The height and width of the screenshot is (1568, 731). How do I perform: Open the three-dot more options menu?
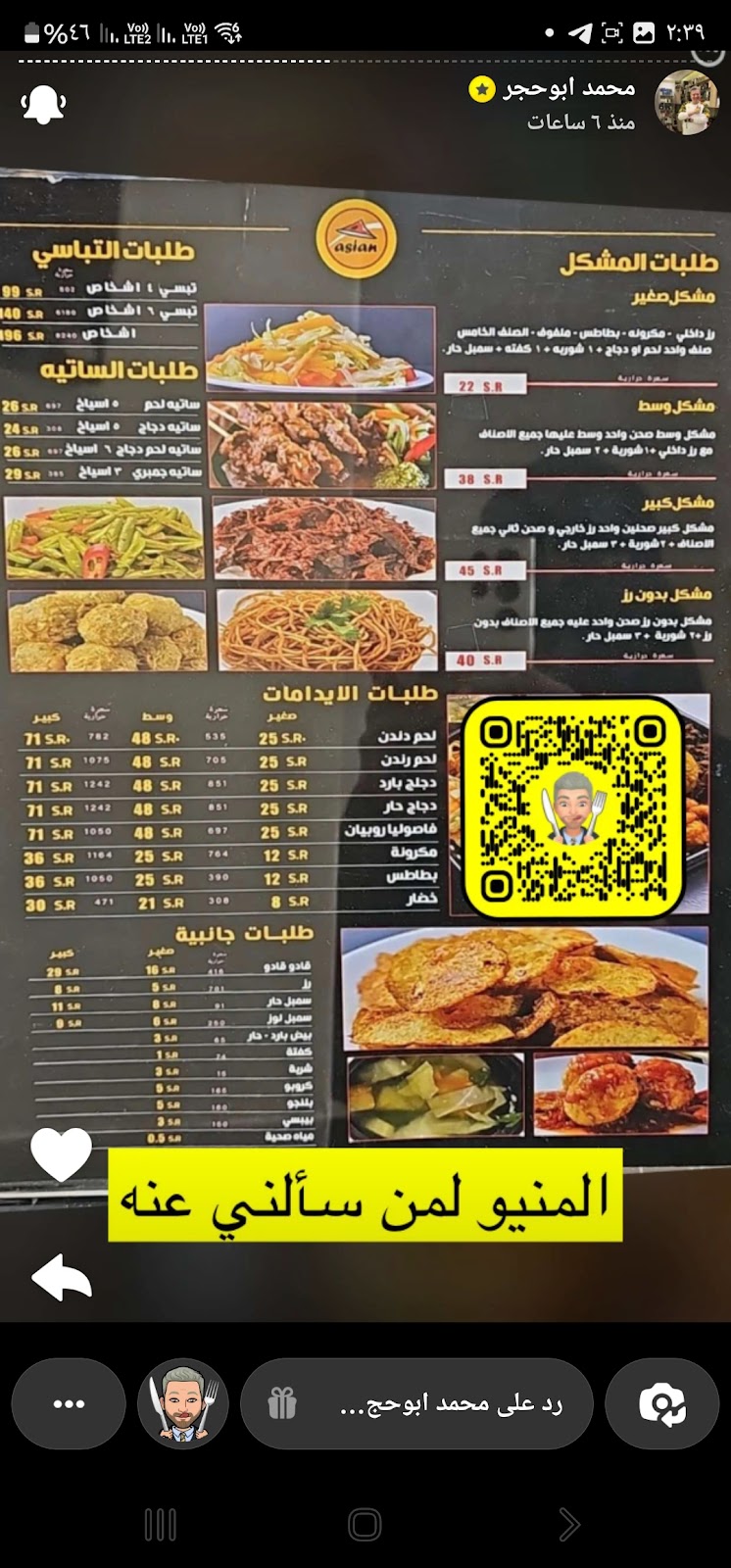pyautogui.click(x=69, y=1403)
